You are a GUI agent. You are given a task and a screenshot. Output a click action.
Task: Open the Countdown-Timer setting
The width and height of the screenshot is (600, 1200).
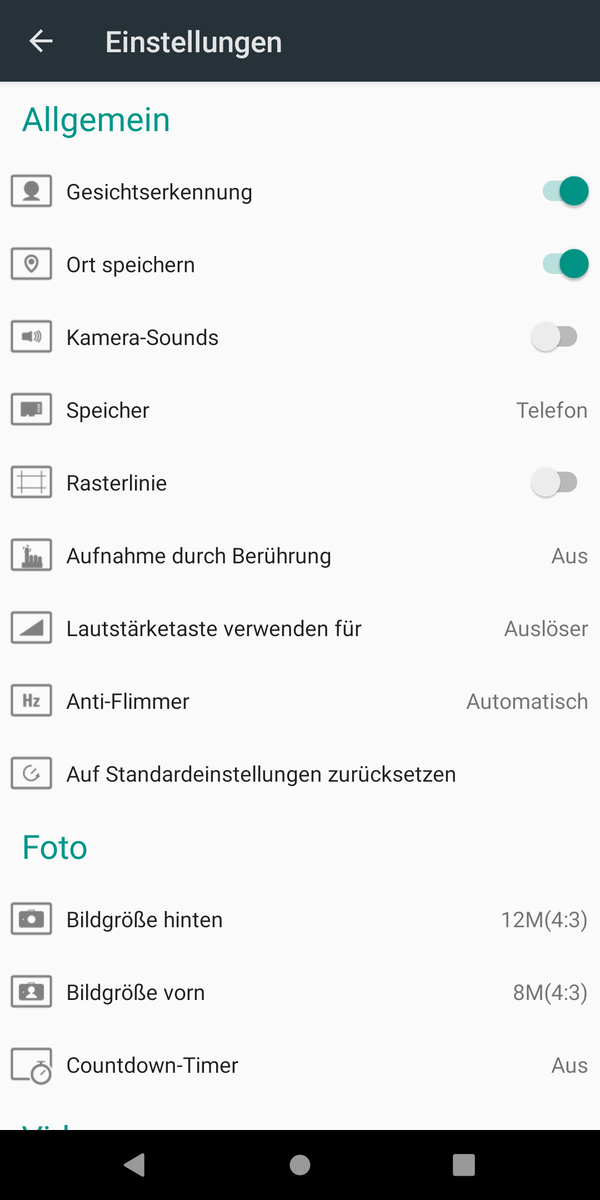(x=300, y=1065)
